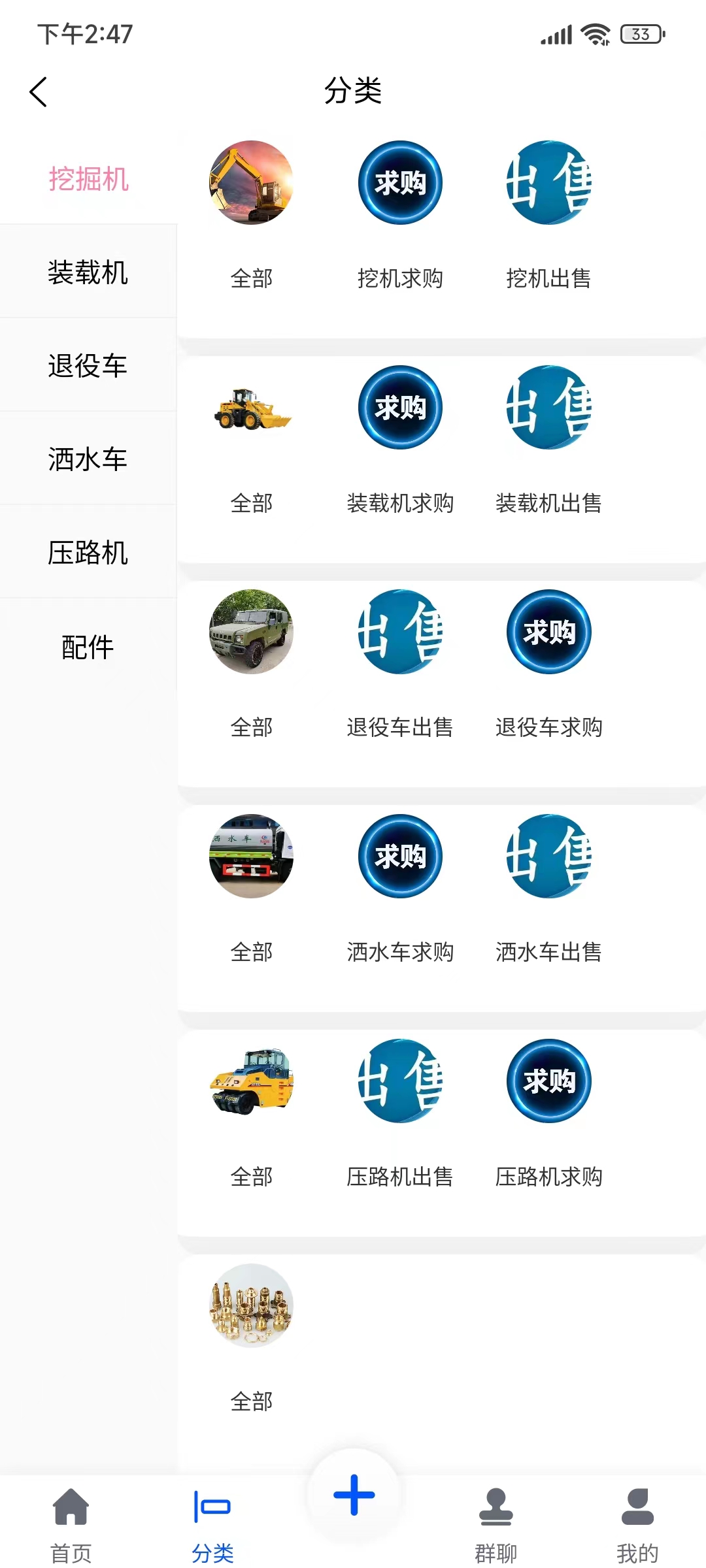This screenshot has width=706, height=1568.
Task: Open 挖机求购 via the blue 求购 icon
Action: pyautogui.click(x=399, y=184)
